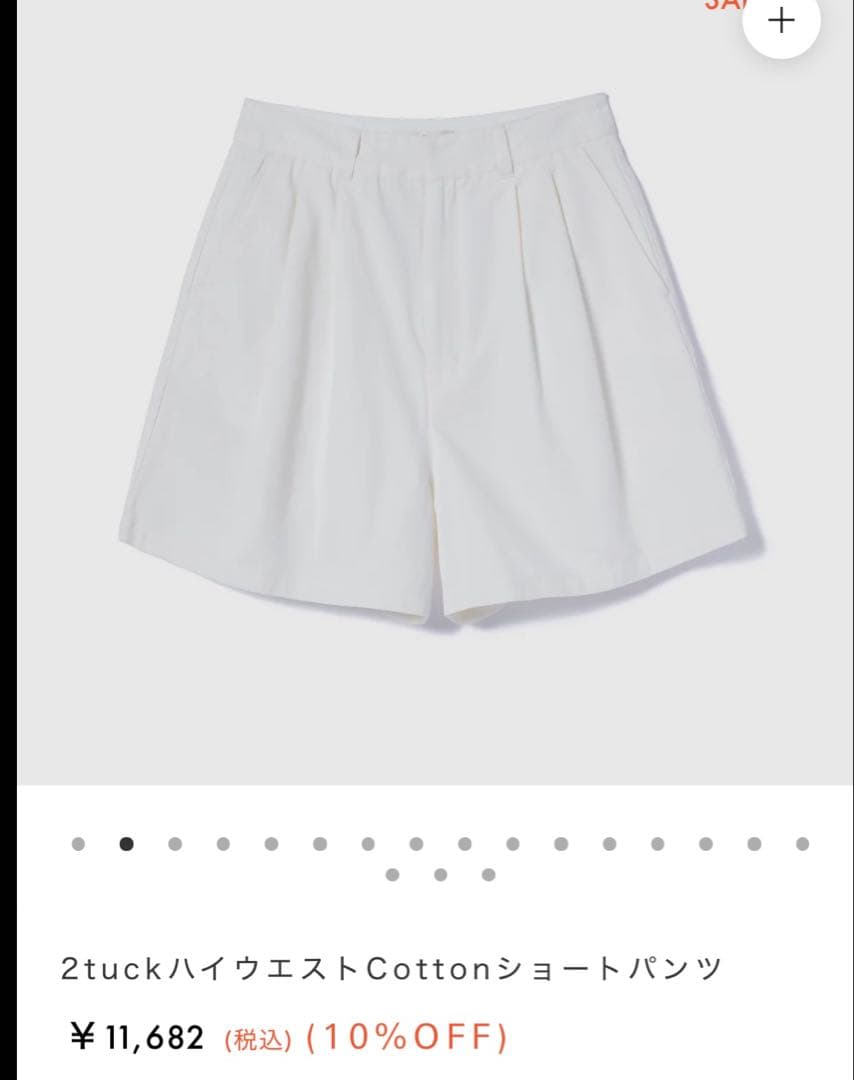854x1080 pixels.
Task: Click the darkened active carousel dot
Action: coord(124,843)
